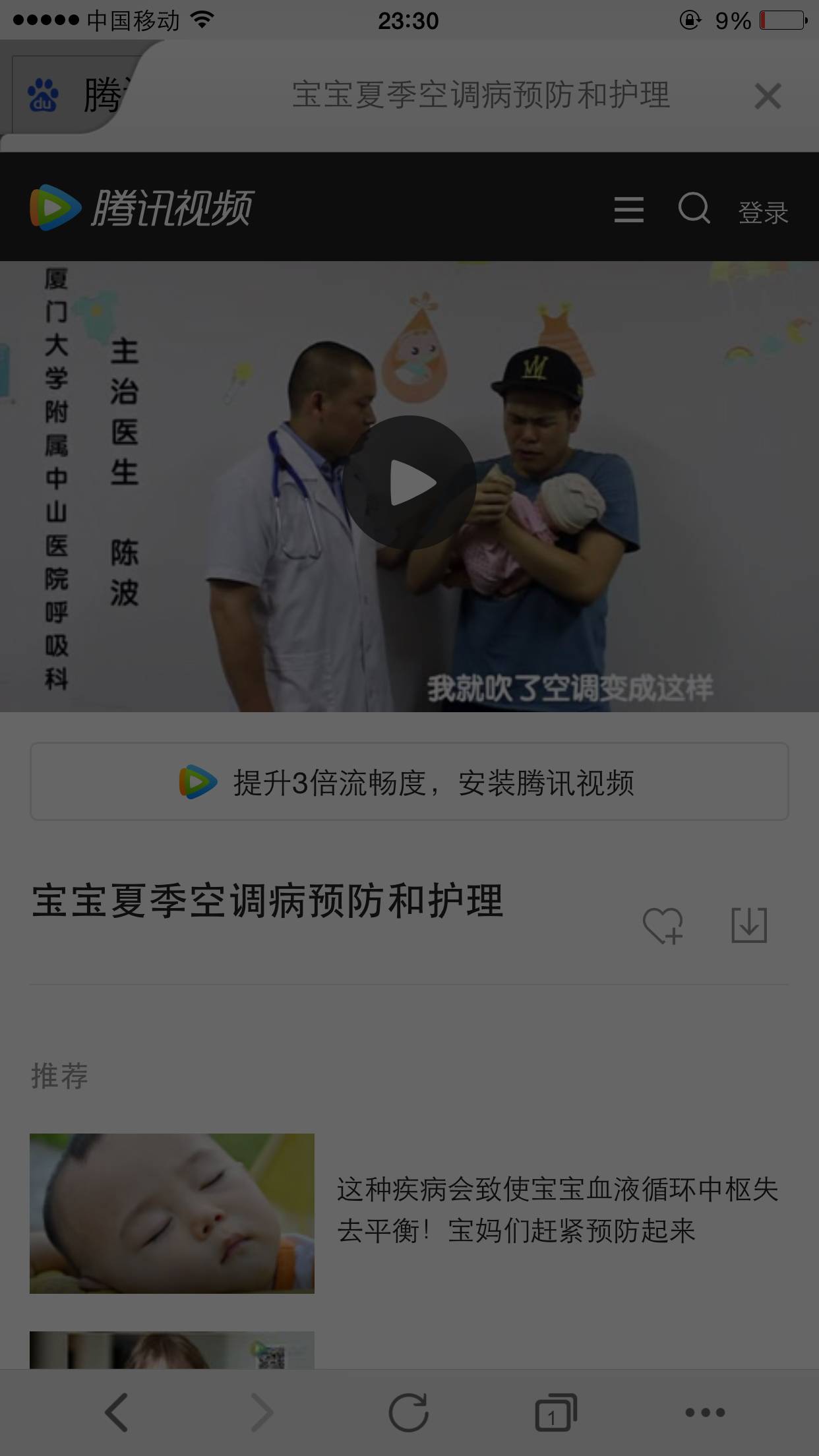Open the browser's more options menu
This screenshot has height=1456, width=819.
tap(704, 1412)
